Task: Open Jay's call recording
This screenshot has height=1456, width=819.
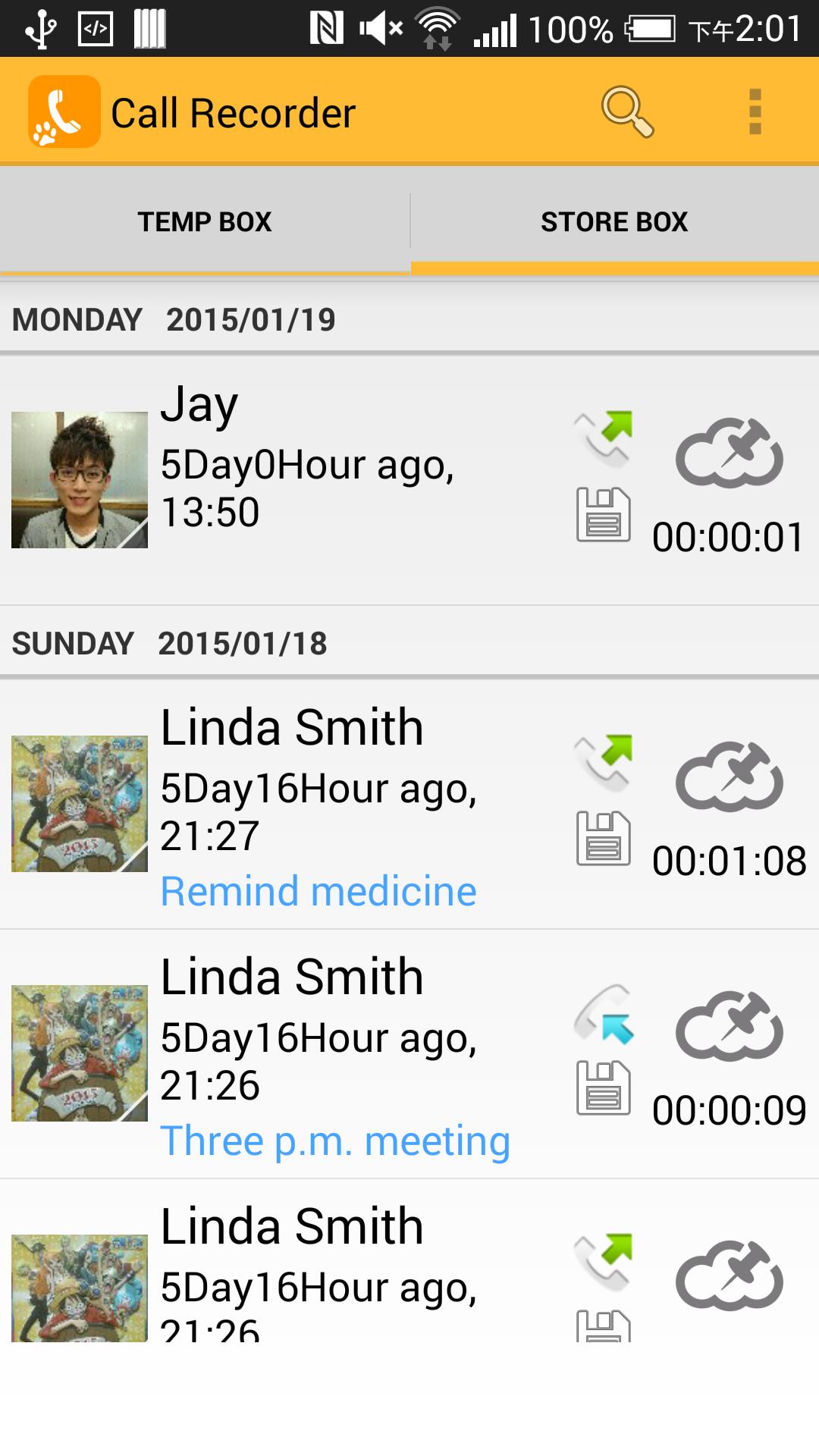Action: (341, 463)
